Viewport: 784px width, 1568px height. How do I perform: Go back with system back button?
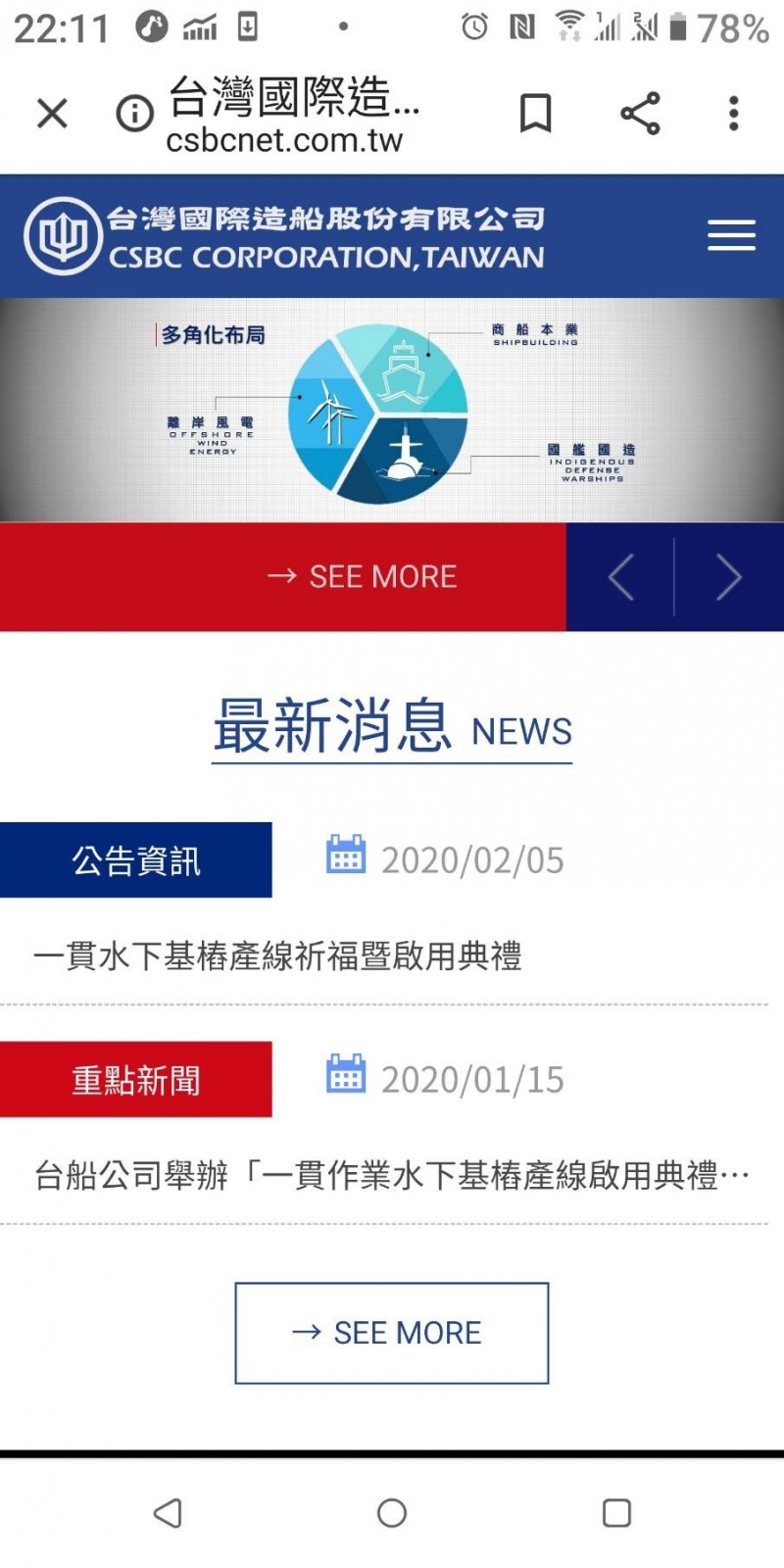coord(168,1513)
